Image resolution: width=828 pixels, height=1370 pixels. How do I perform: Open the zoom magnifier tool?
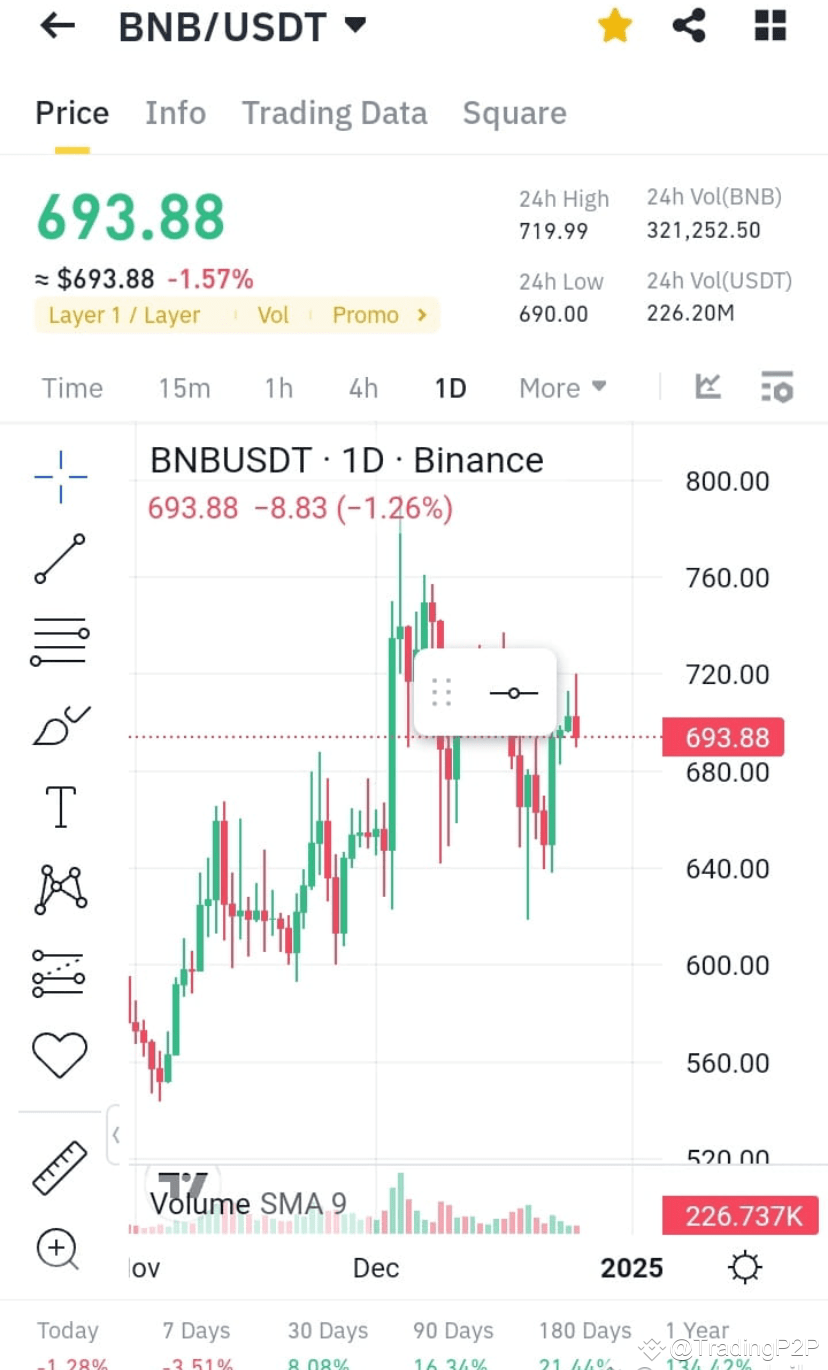pos(58,1248)
